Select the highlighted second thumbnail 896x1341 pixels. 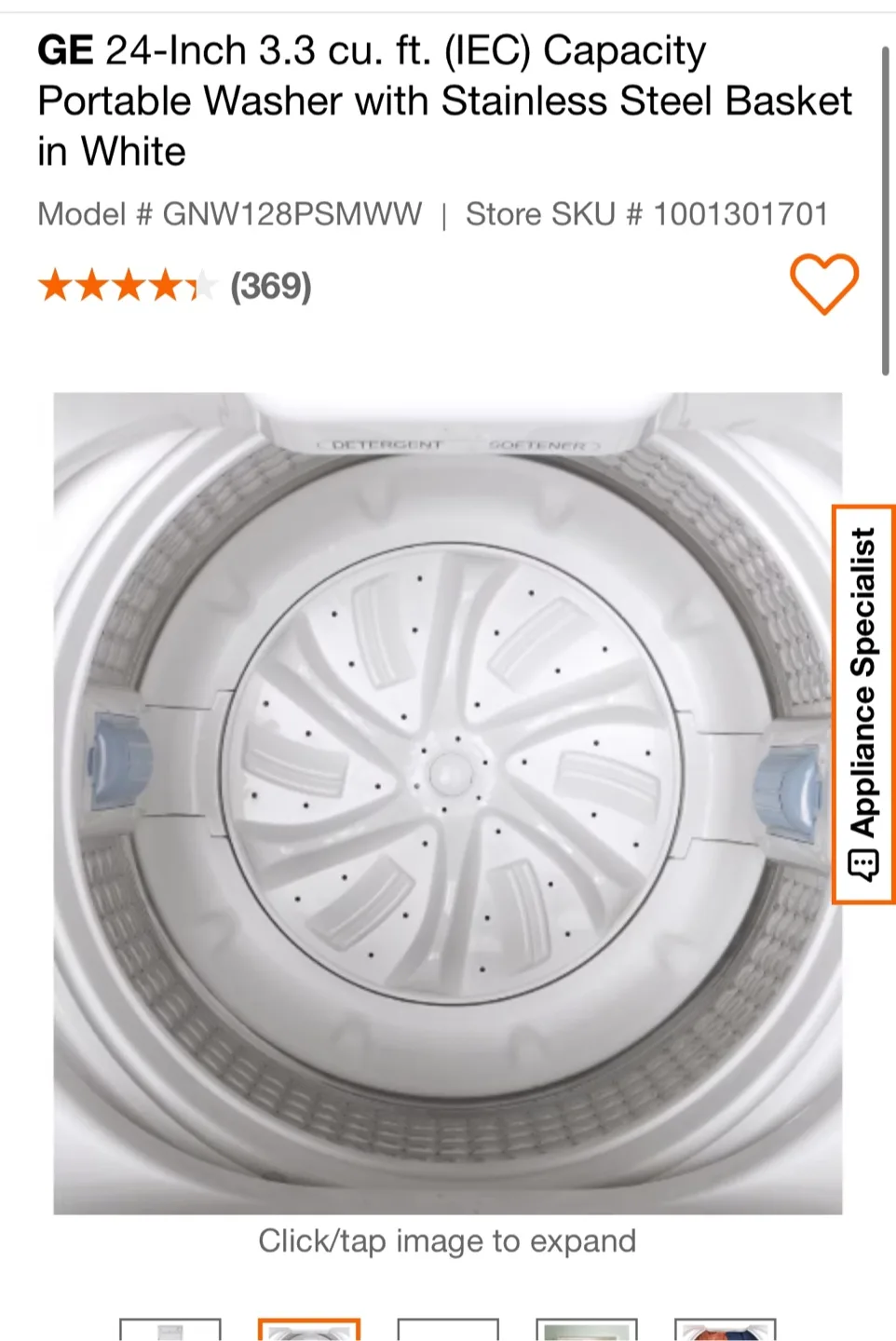[x=309, y=1330]
